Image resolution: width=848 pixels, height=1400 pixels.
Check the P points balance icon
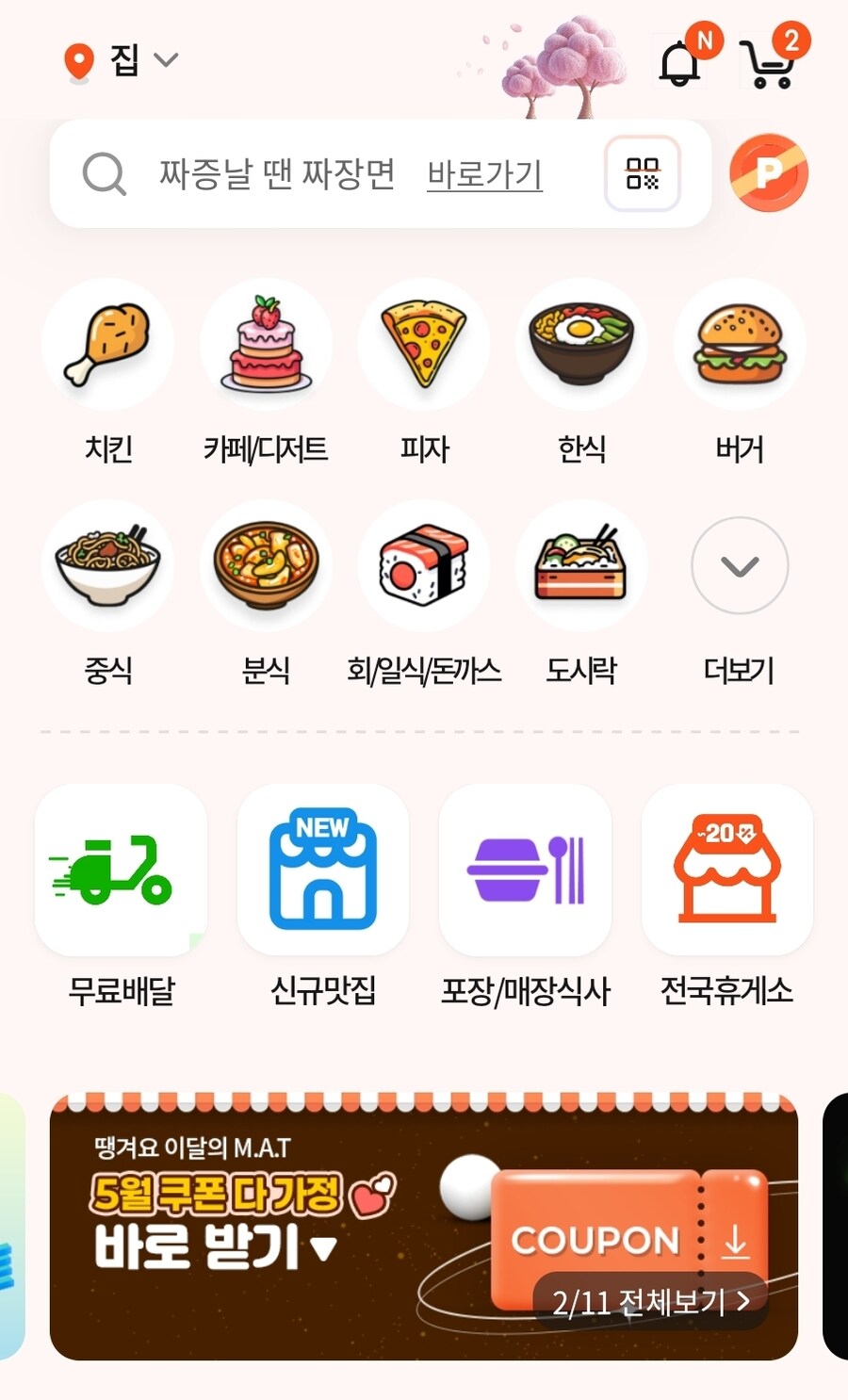click(x=768, y=172)
